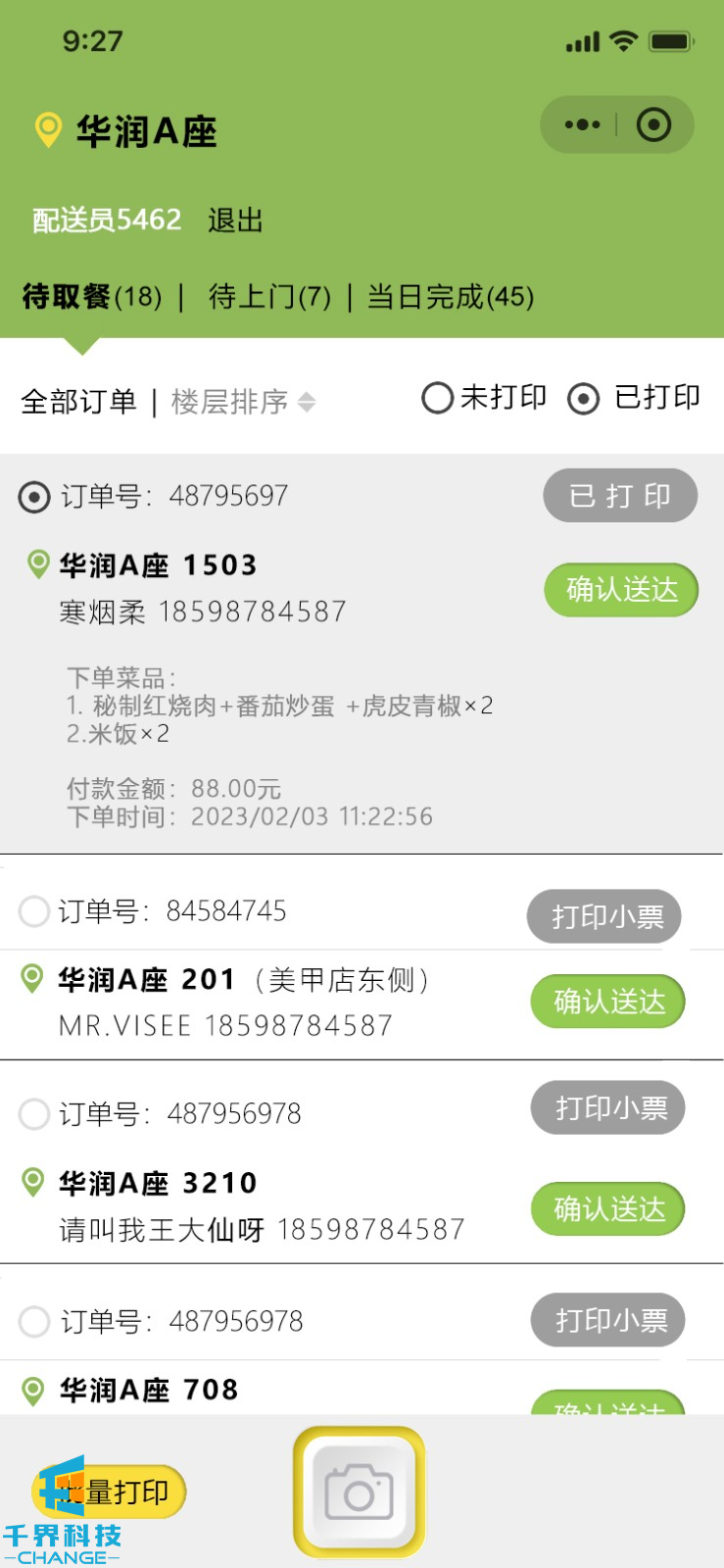This screenshot has height=1568, width=724.
Task: Confirm delivery for 华润A座 201
Action: pyautogui.click(x=608, y=1002)
